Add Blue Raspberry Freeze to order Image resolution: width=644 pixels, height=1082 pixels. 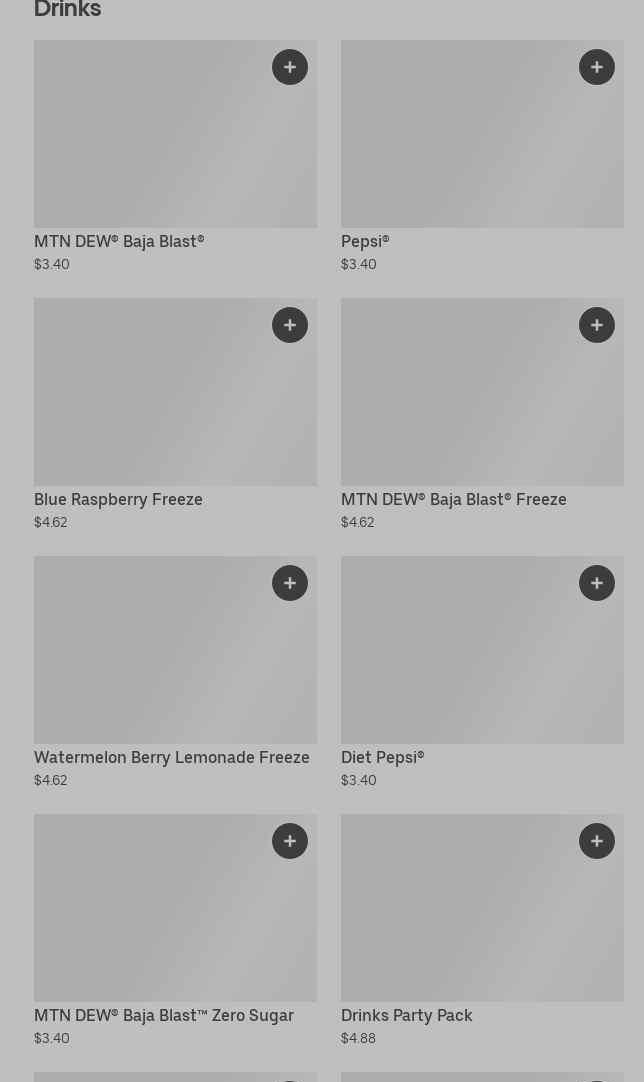pos(290,325)
